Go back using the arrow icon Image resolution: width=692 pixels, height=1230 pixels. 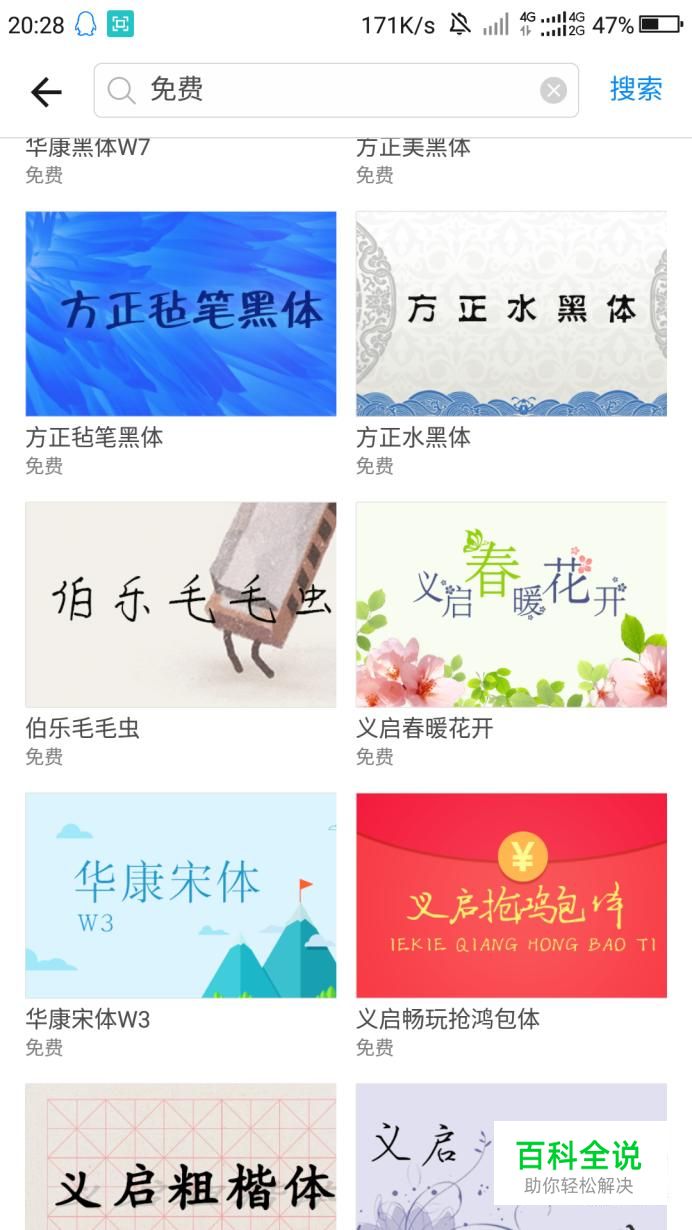pos(46,92)
